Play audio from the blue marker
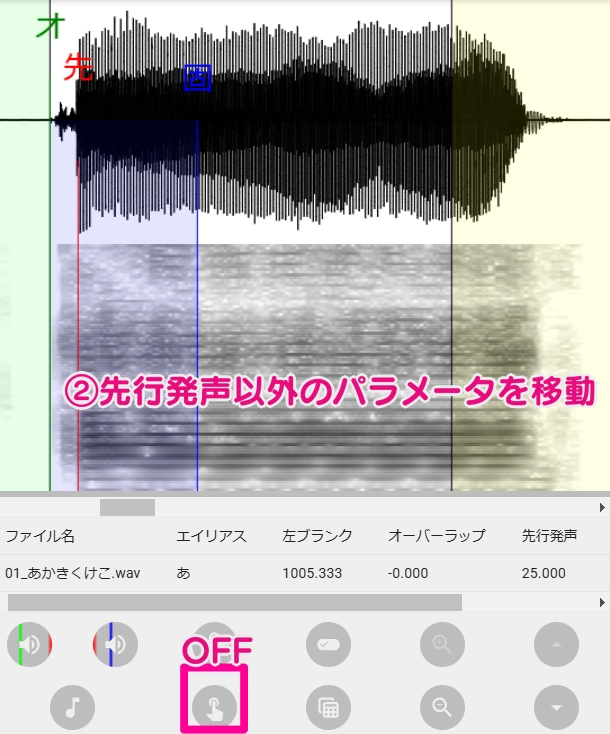 point(115,645)
